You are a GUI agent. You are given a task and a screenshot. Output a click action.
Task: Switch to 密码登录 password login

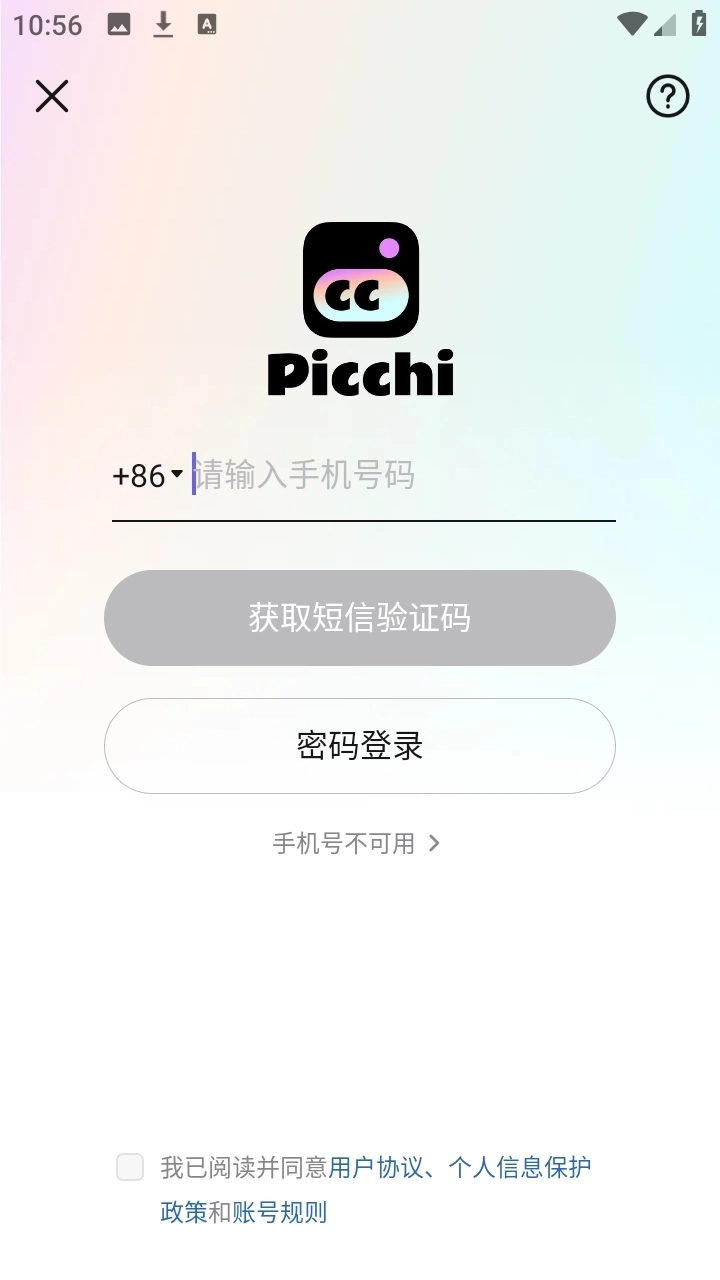point(360,746)
